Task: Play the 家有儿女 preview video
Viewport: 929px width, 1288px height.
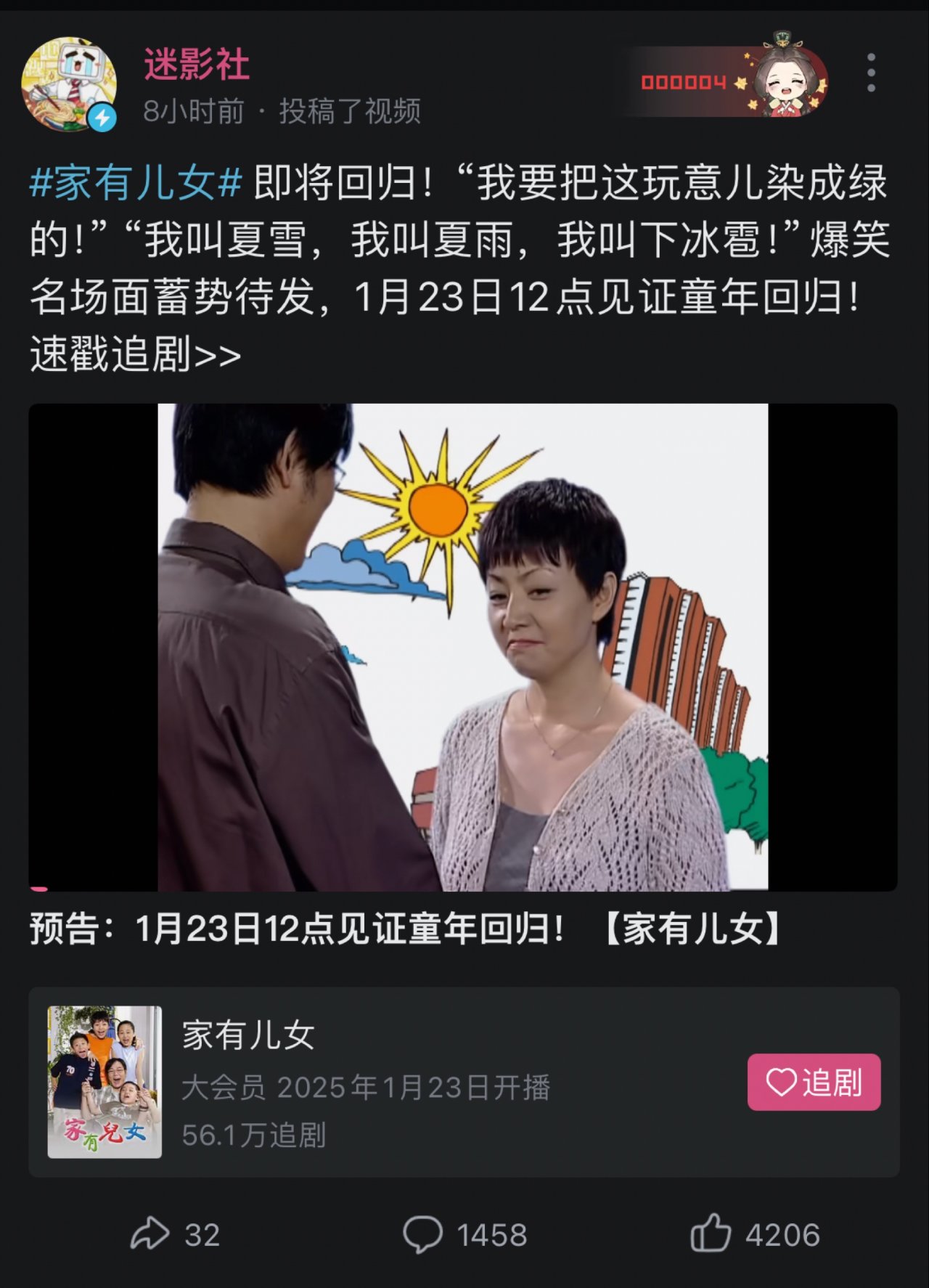Action: tap(463, 647)
